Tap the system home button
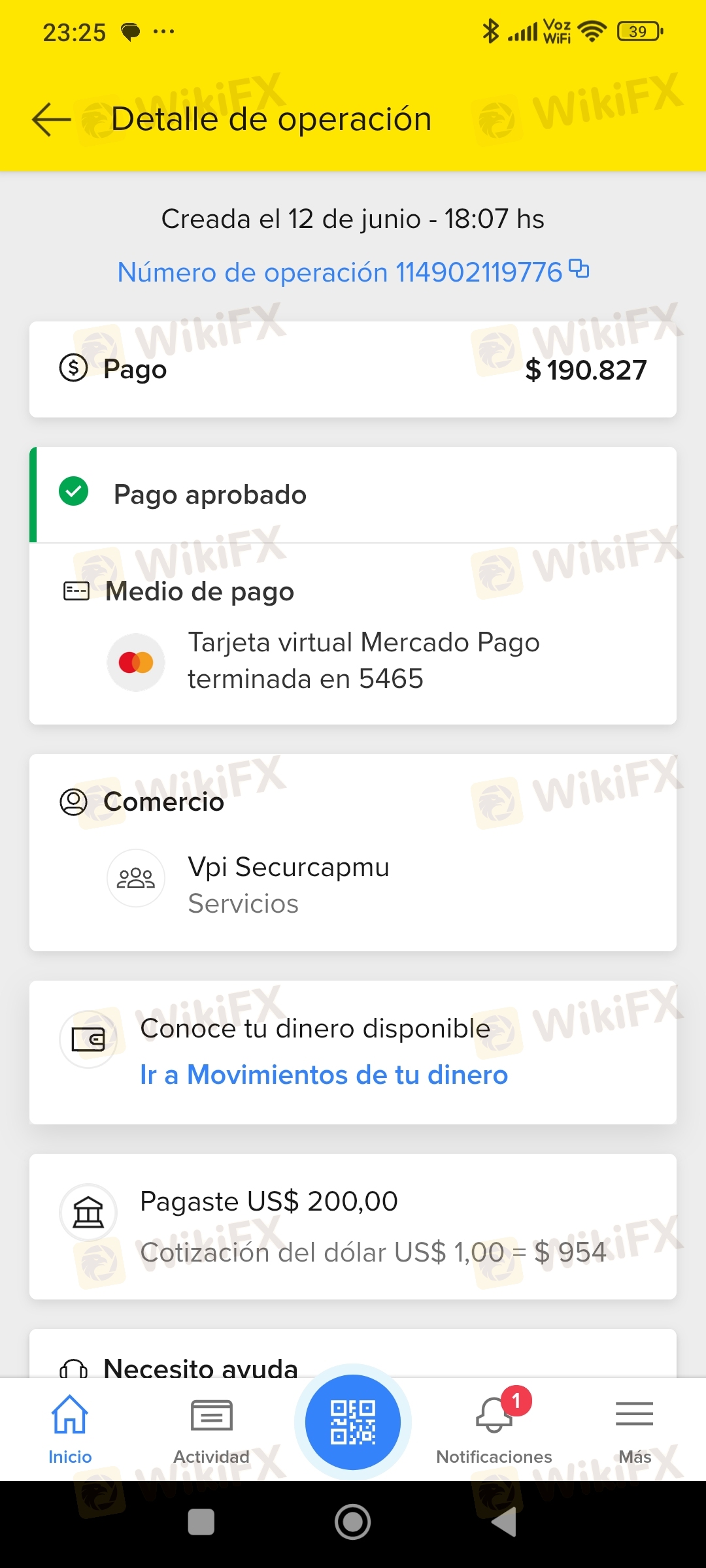Screen dimensions: 706x1568 353,1522
